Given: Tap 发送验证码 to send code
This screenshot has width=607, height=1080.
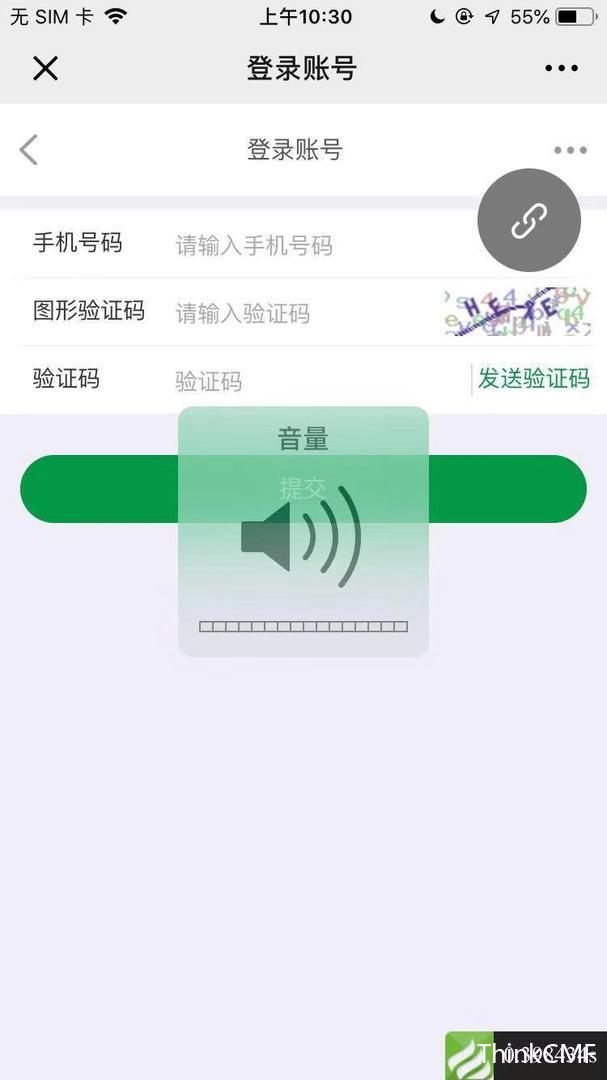Looking at the screenshot, I should tap(533, 379).
